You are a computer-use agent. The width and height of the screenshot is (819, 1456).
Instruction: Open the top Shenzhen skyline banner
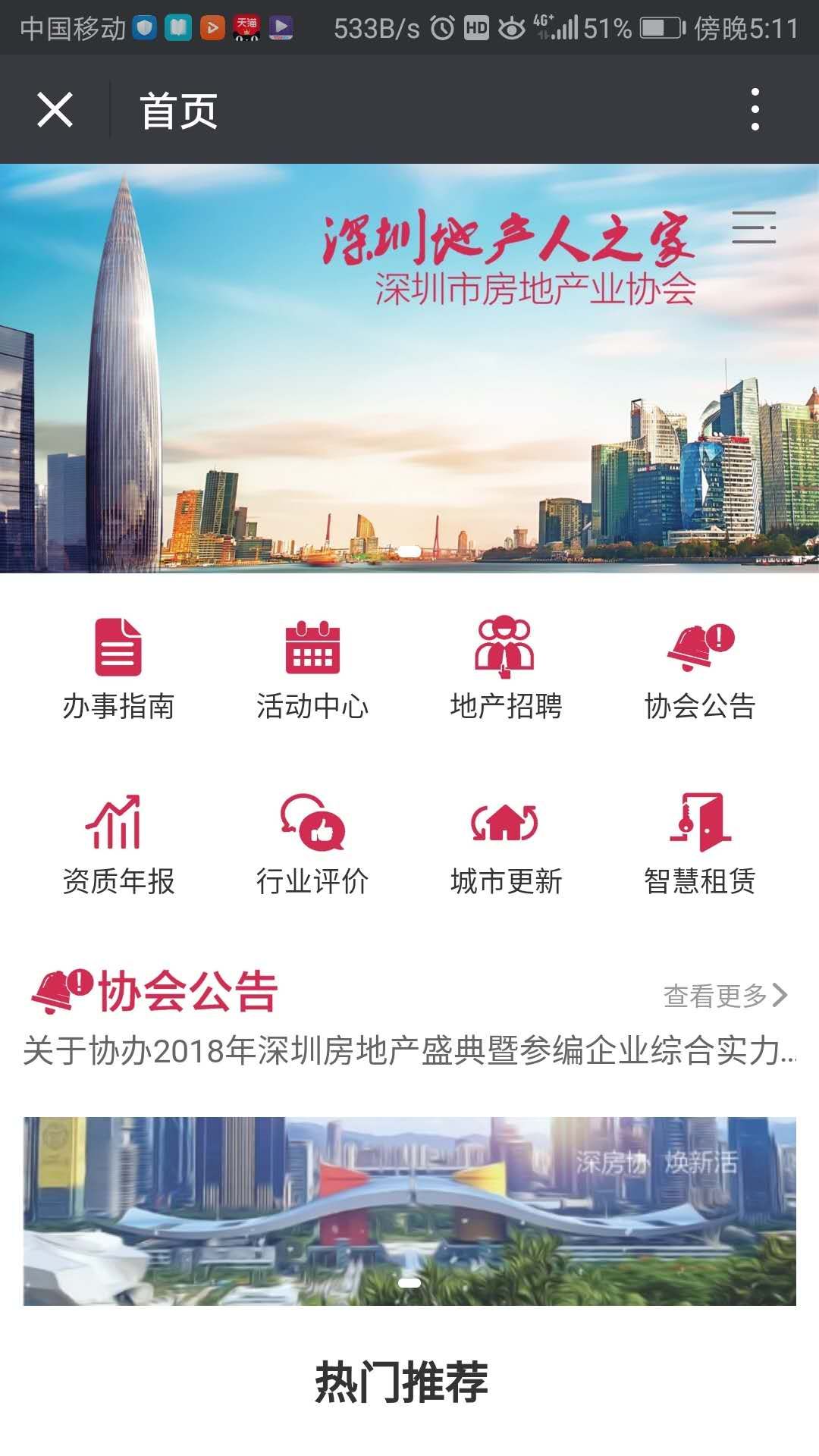click(x=409, y=368)
